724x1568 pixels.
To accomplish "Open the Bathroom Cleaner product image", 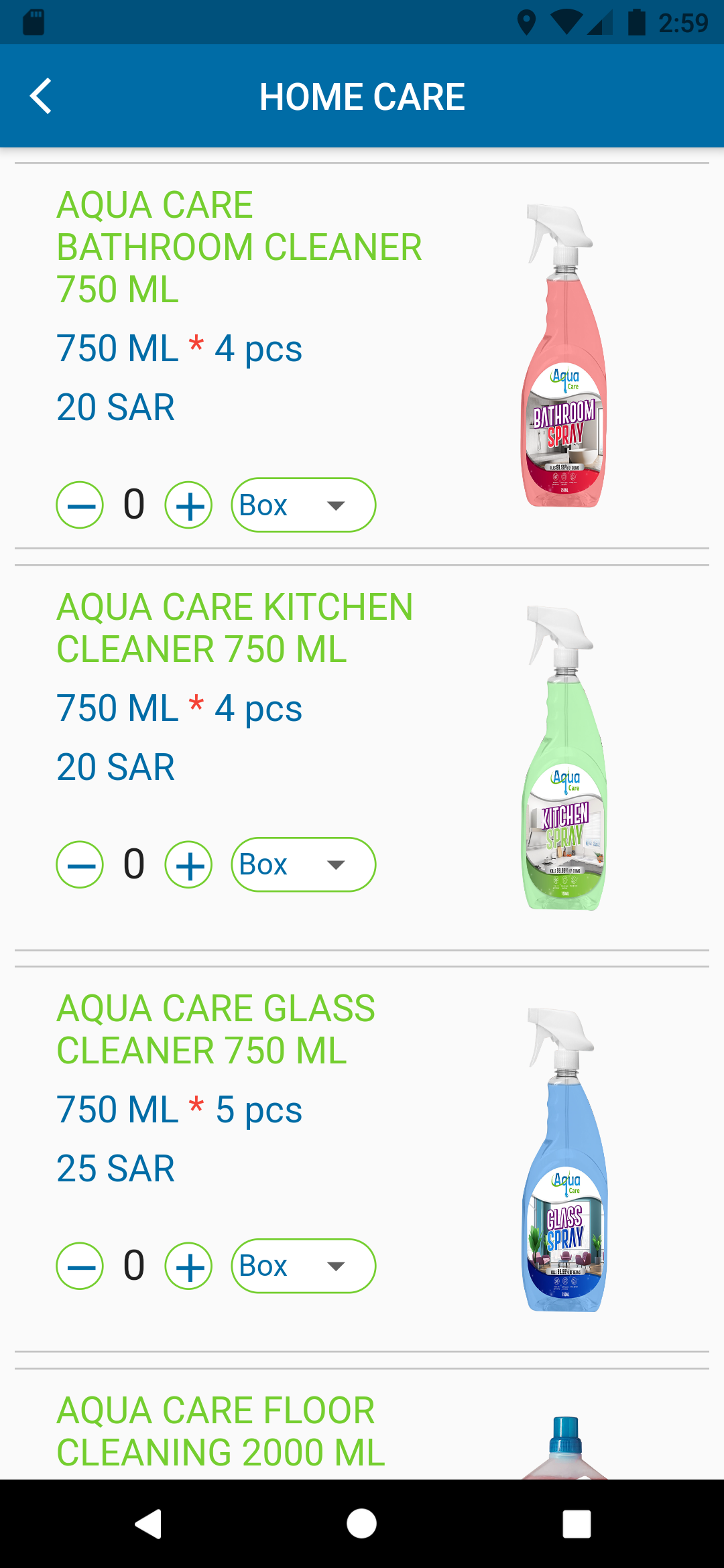I will click(564, 356).
